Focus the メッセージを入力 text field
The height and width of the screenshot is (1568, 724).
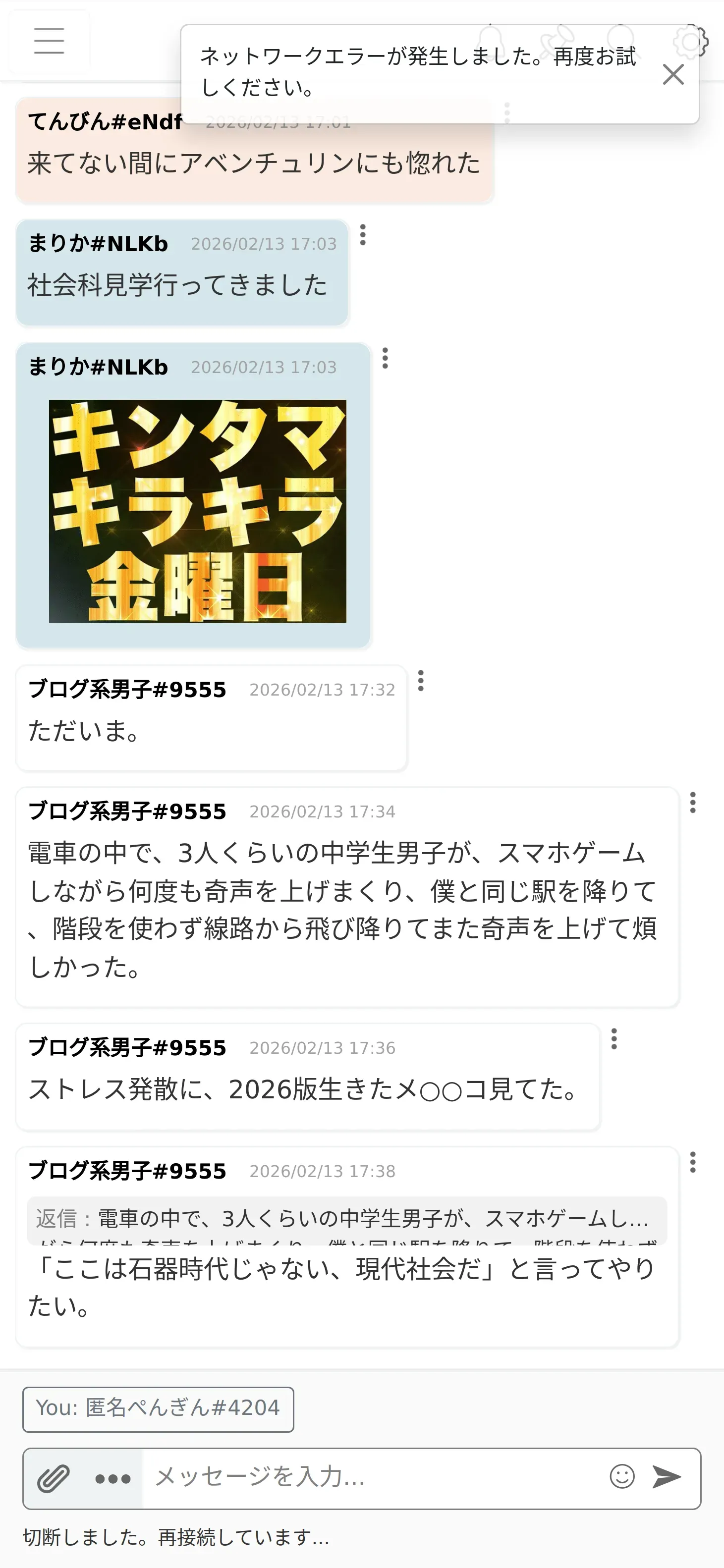[x=372, y=1477]
